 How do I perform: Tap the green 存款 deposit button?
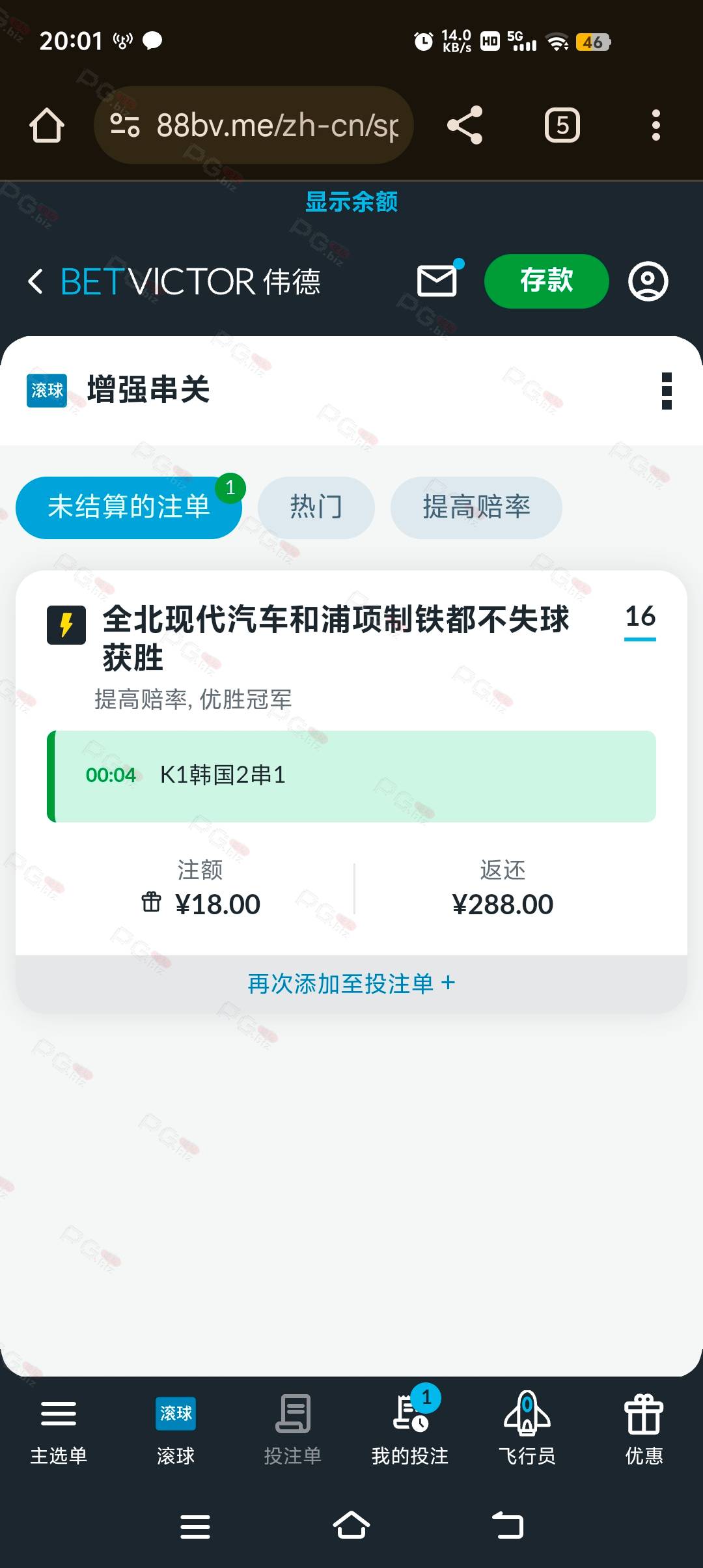point(546,281)
